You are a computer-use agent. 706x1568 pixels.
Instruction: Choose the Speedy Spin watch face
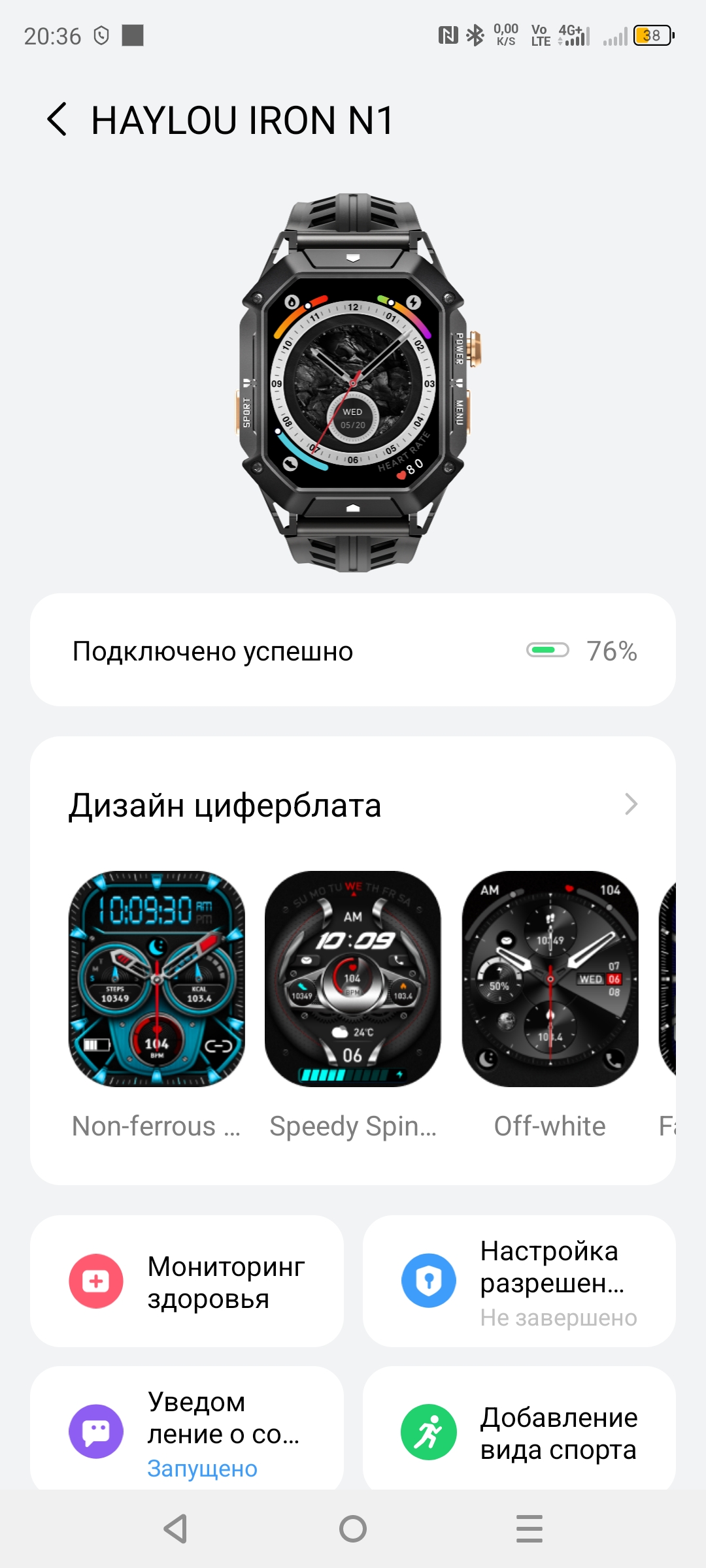(353, 979)
